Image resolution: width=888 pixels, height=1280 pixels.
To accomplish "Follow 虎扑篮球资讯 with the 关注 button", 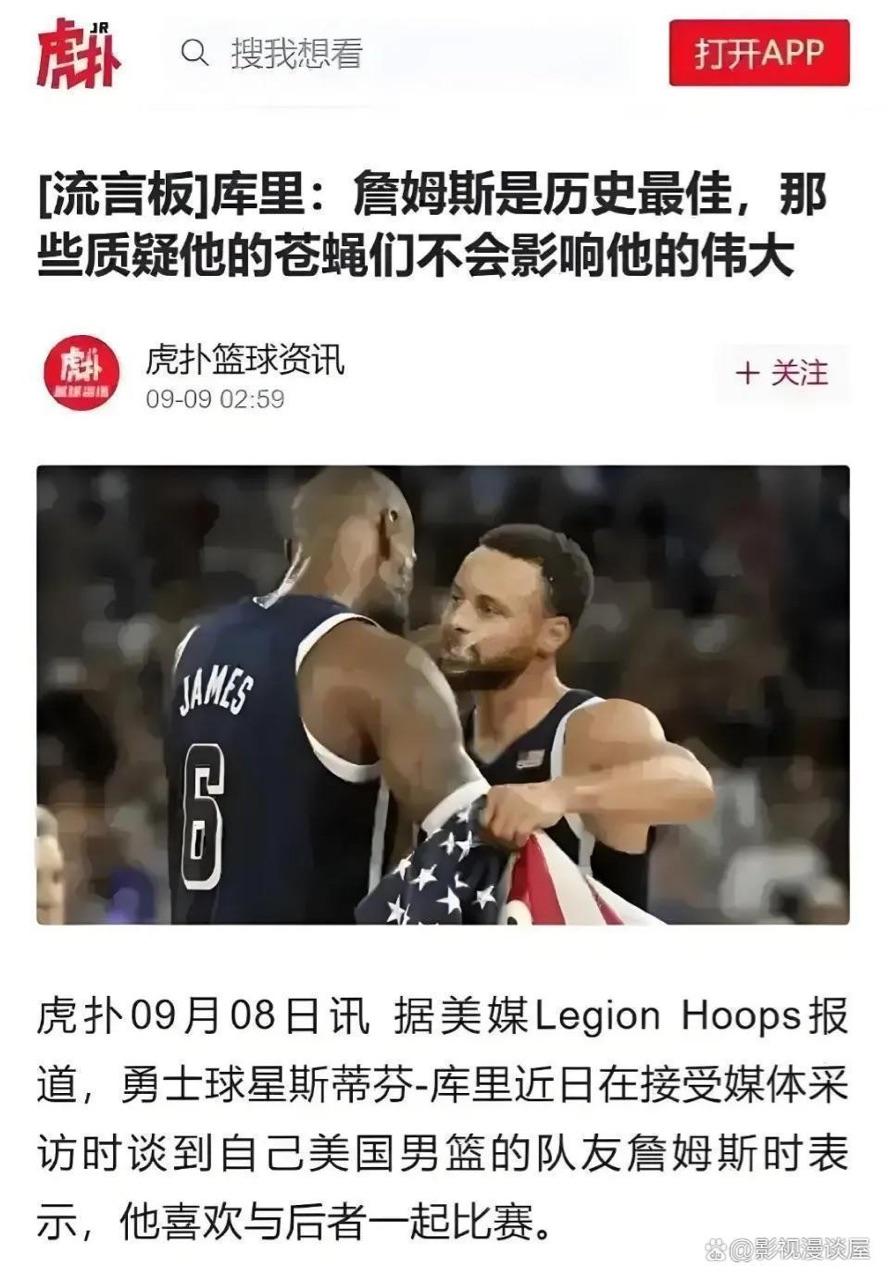I will coord(782,373).
